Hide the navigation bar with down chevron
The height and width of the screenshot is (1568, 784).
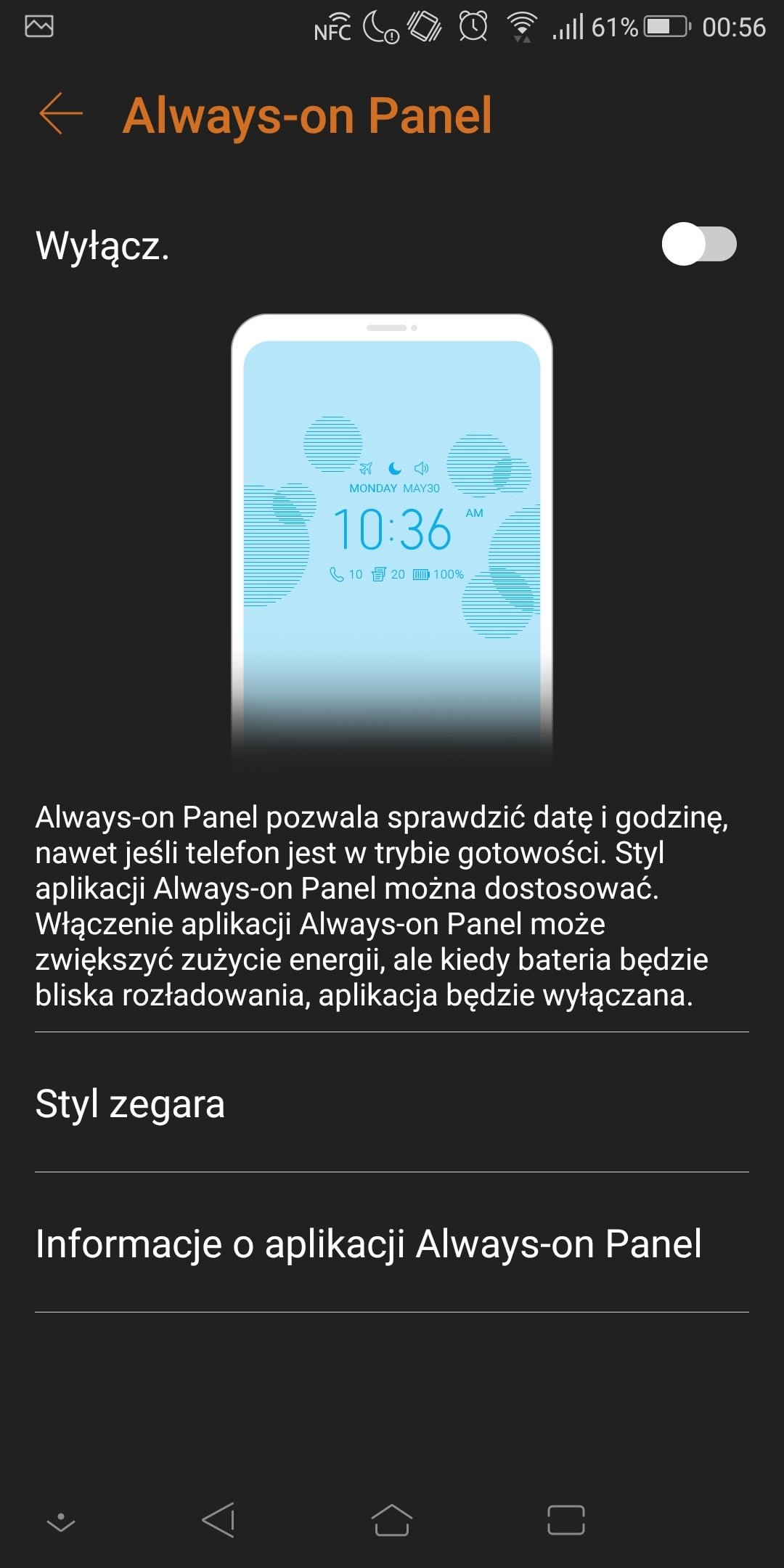[61, 1522]
